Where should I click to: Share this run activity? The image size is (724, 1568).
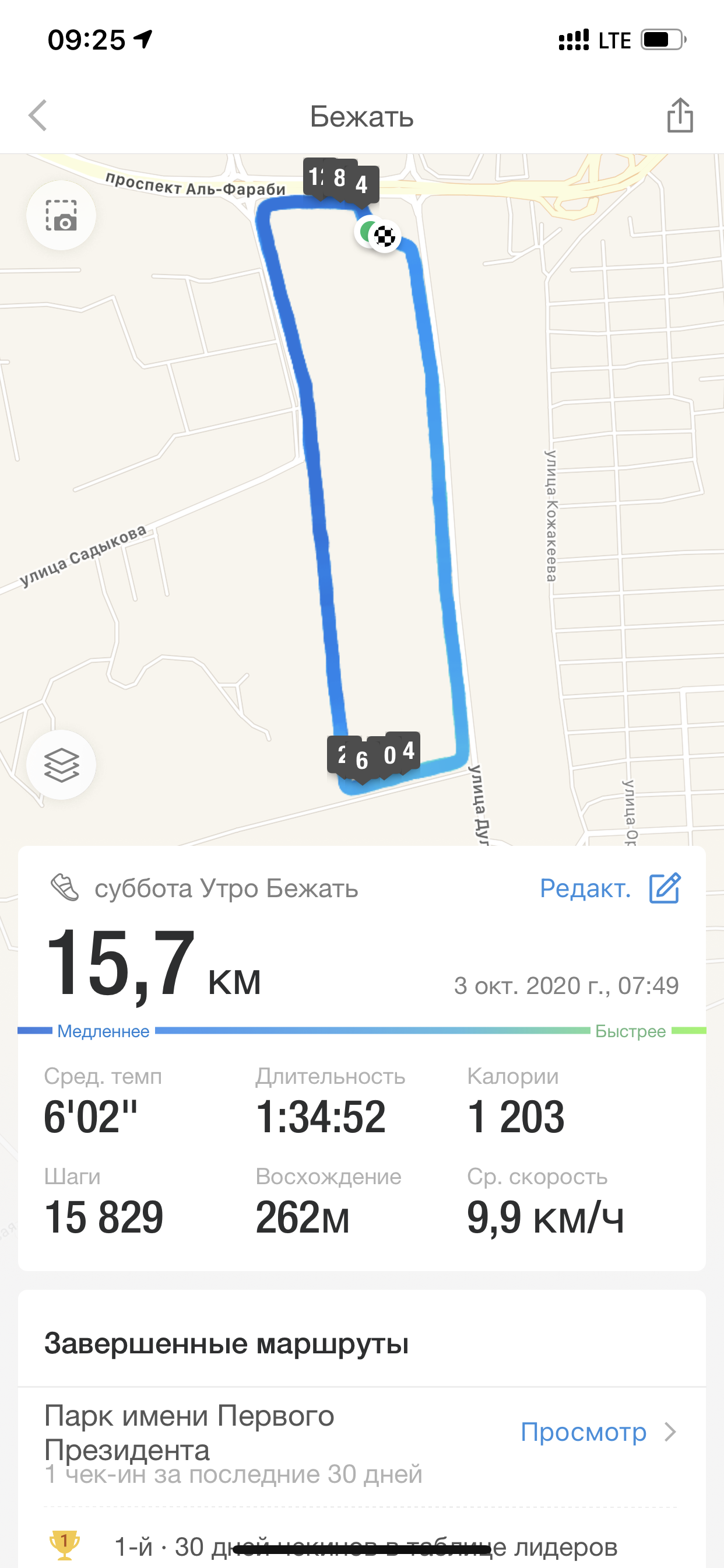tap(680, 115)
